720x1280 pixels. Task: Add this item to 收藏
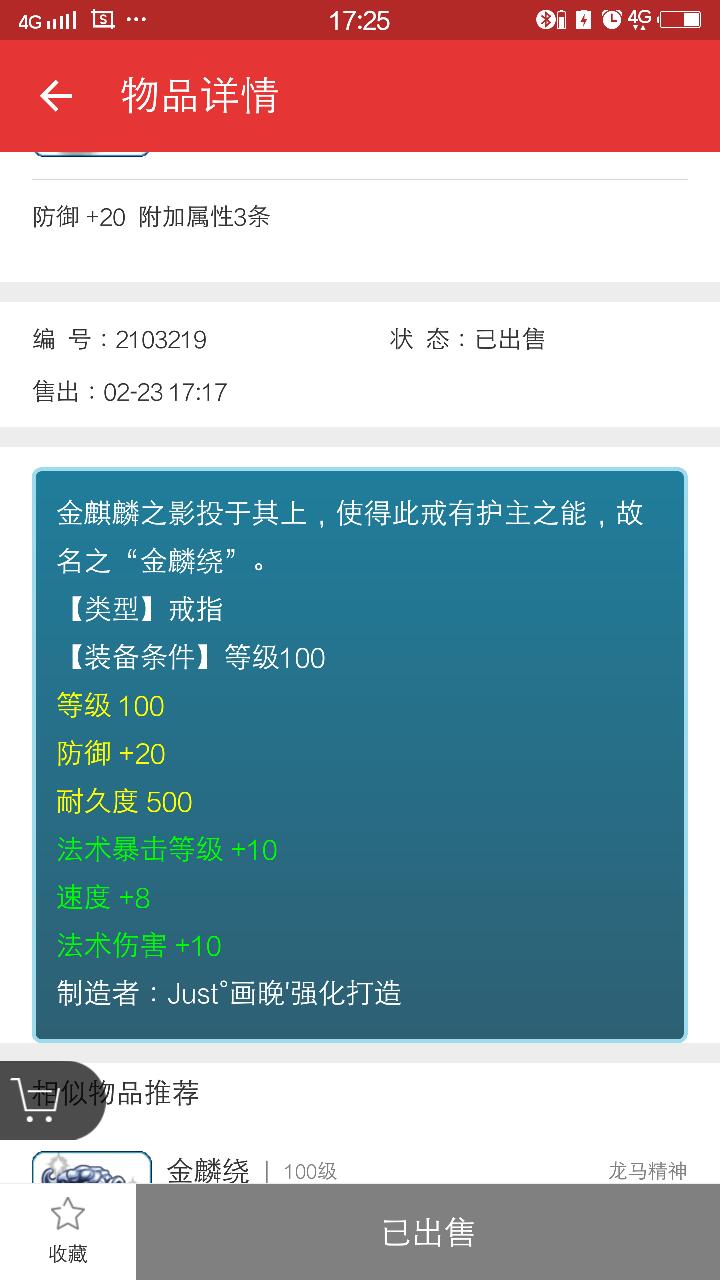67,1231
